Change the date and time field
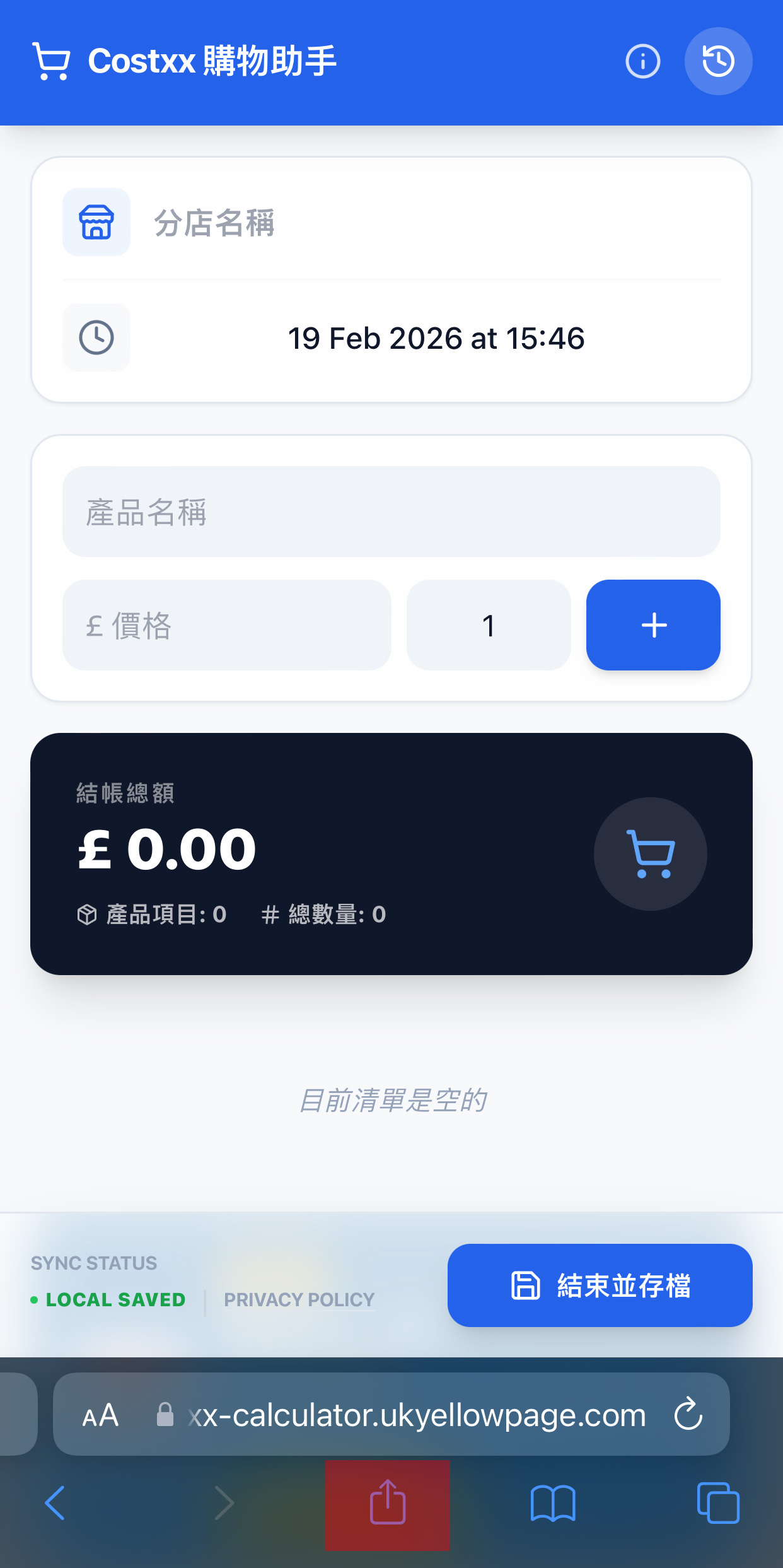This screenshot has width=783, height=1568. pos(435,338)
